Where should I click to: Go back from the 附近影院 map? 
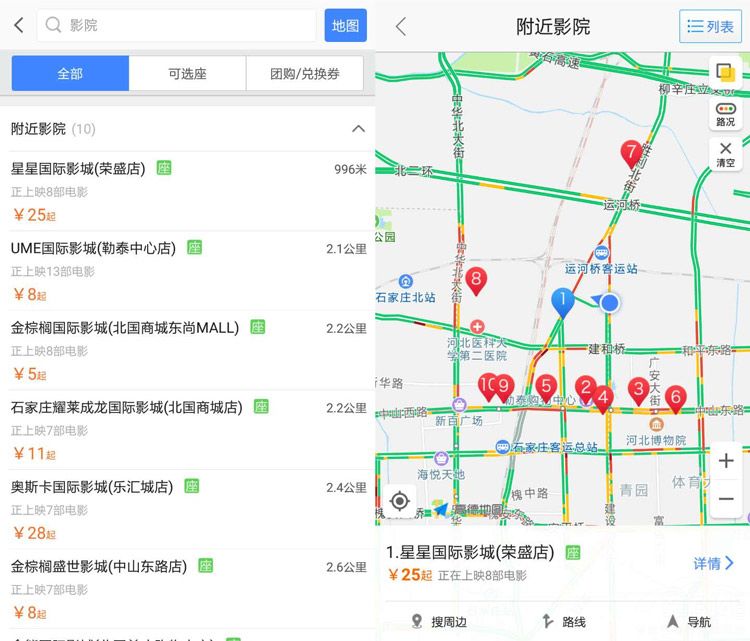[401, 27]
